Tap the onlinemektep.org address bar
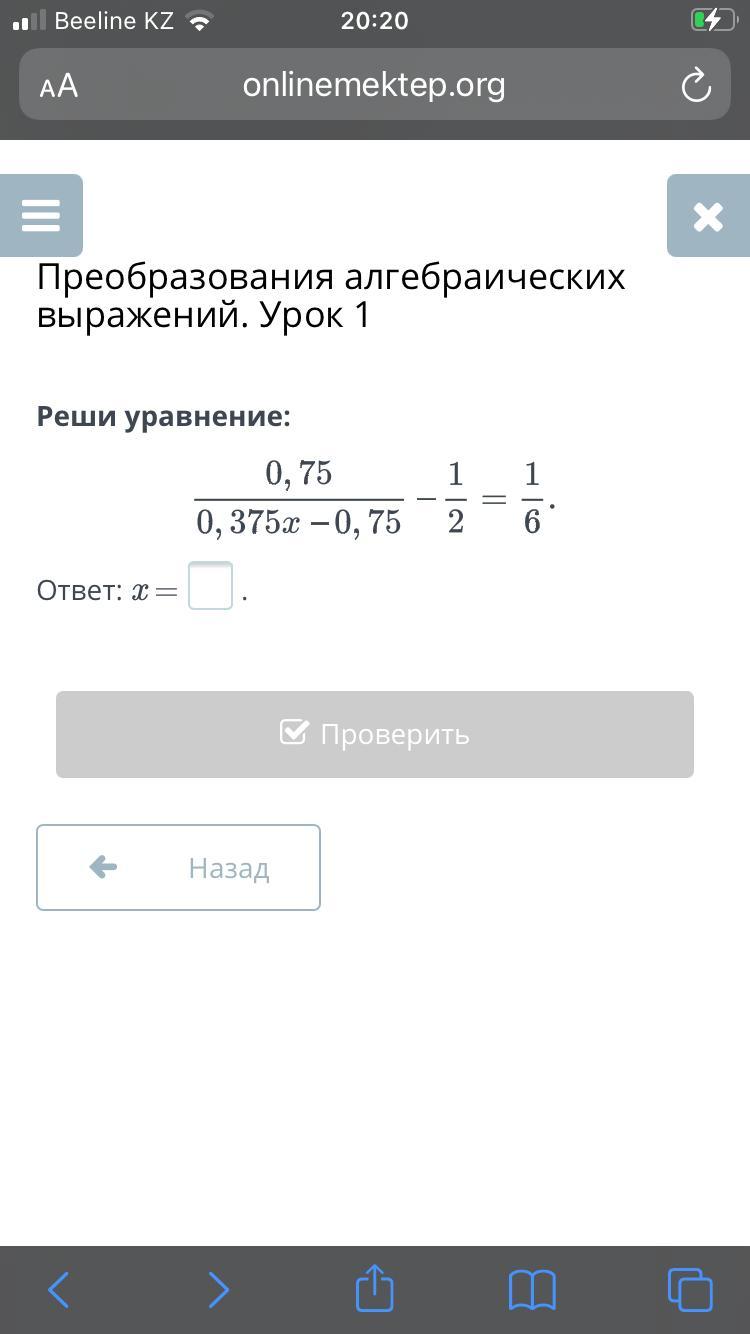The width and height of the screenshot is (750, 1334). click(x=374, y=86)
